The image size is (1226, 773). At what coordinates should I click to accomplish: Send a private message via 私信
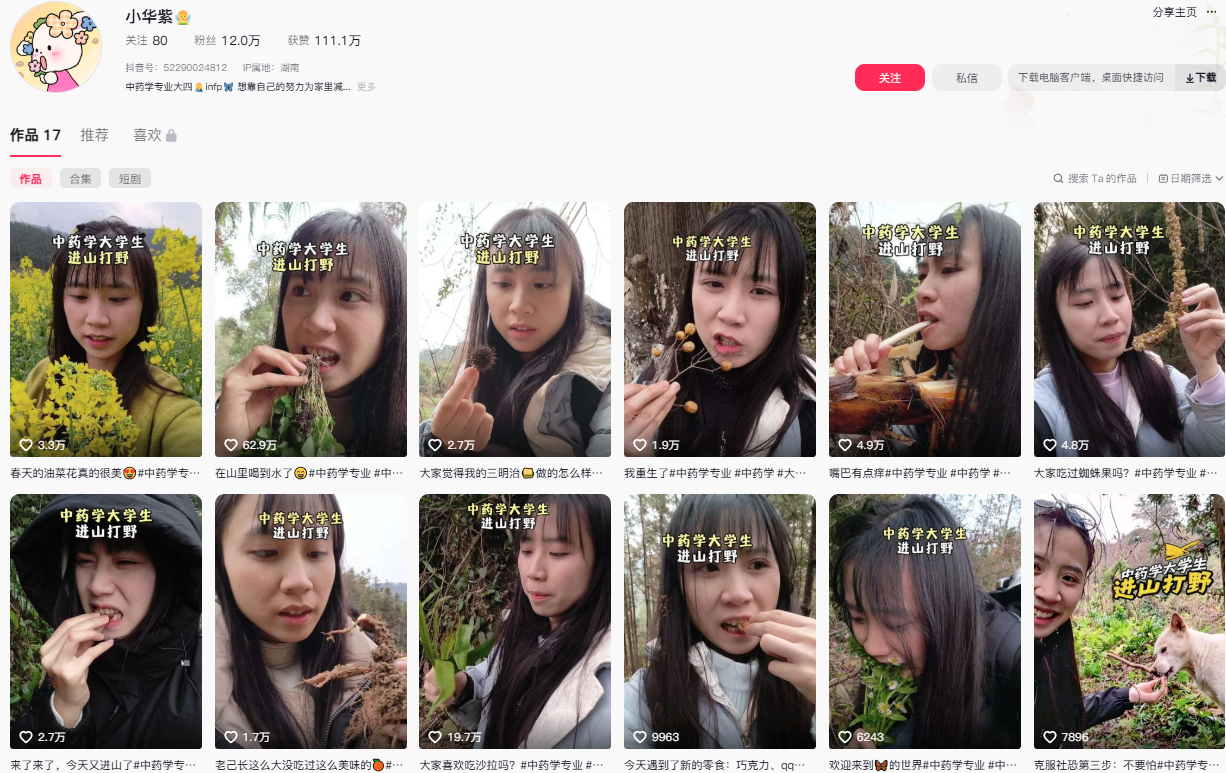coord(966,78)
